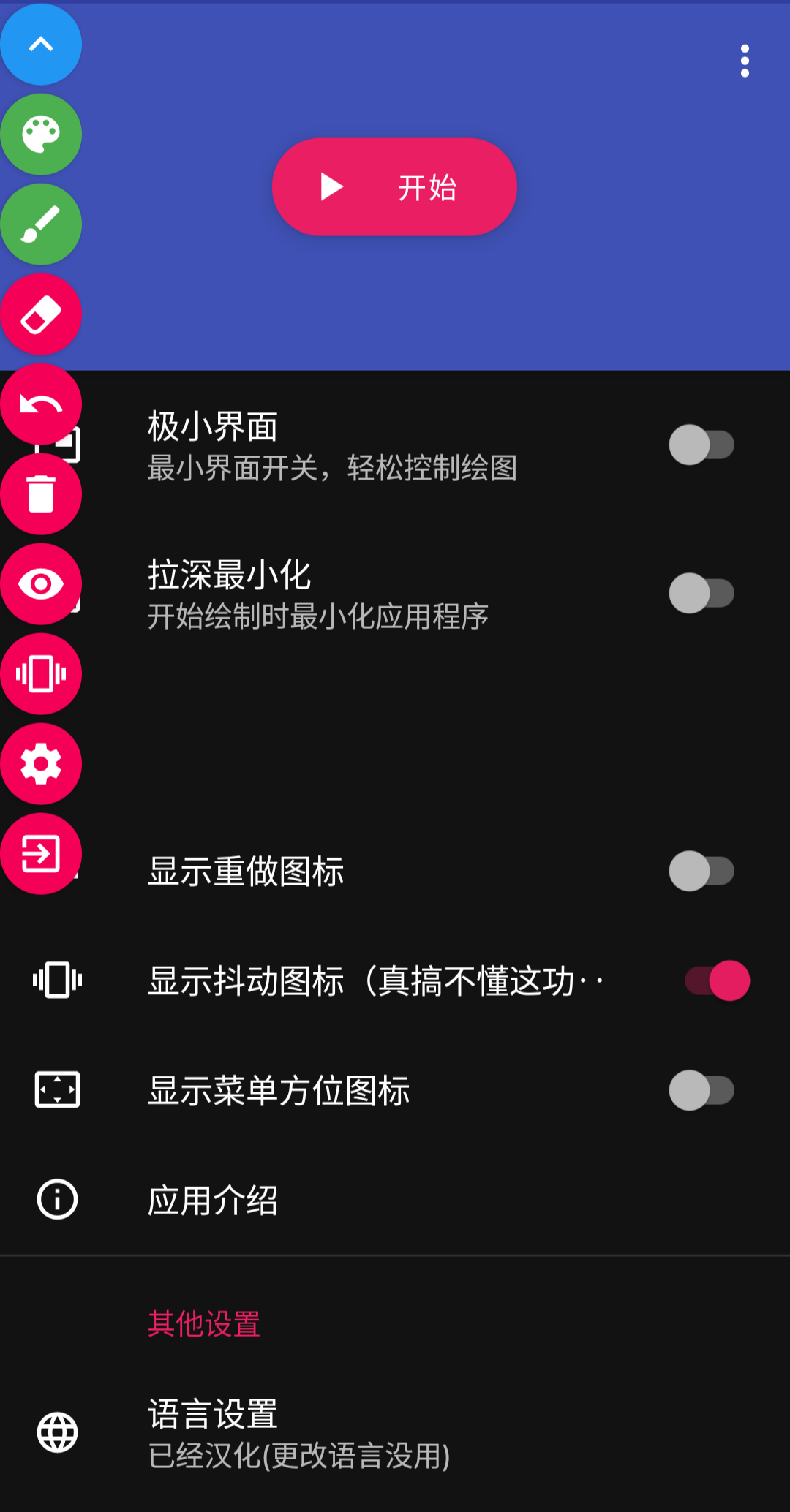Screen dimensions: 790x1512
Task: Open the three-dot overflow menu
Action: pos(745,62)
